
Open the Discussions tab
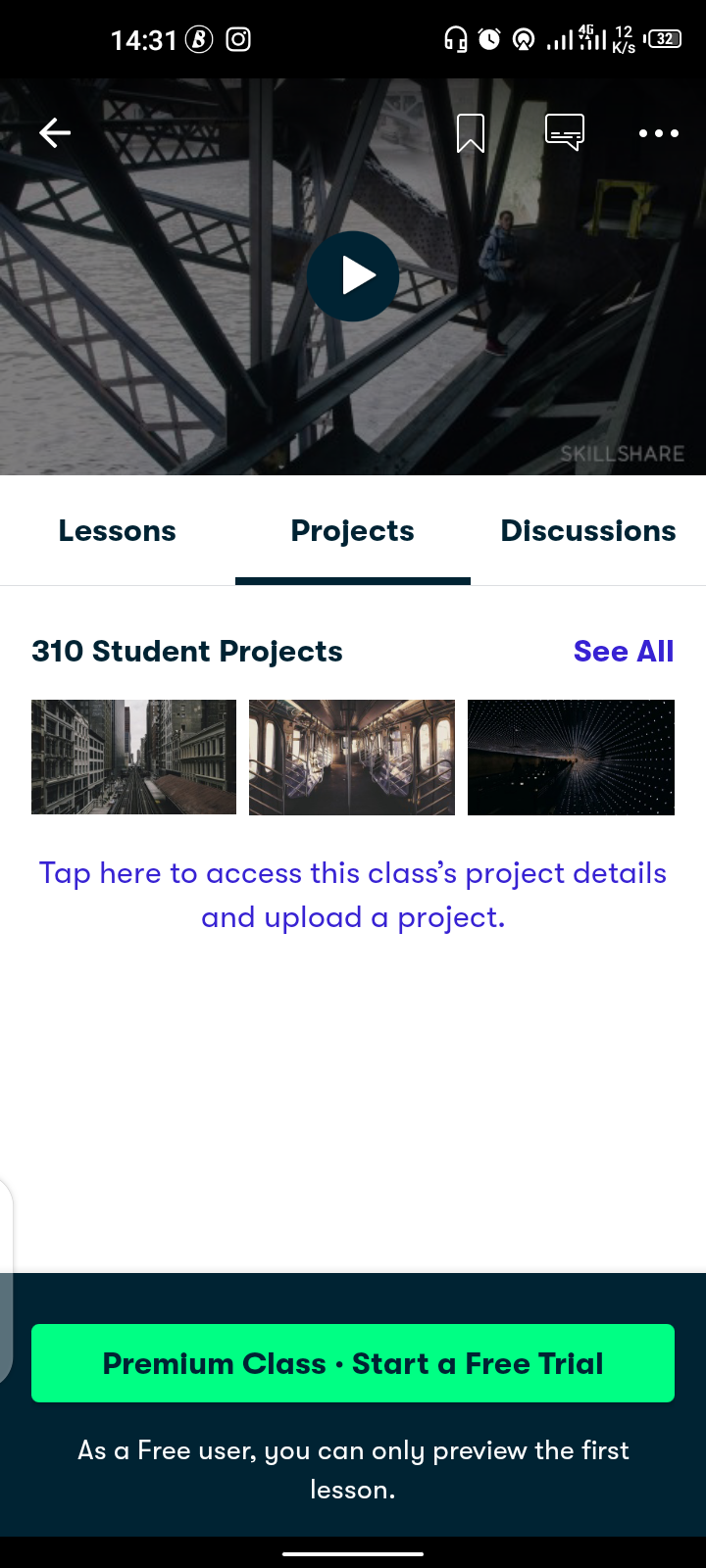tap(588, 530)
